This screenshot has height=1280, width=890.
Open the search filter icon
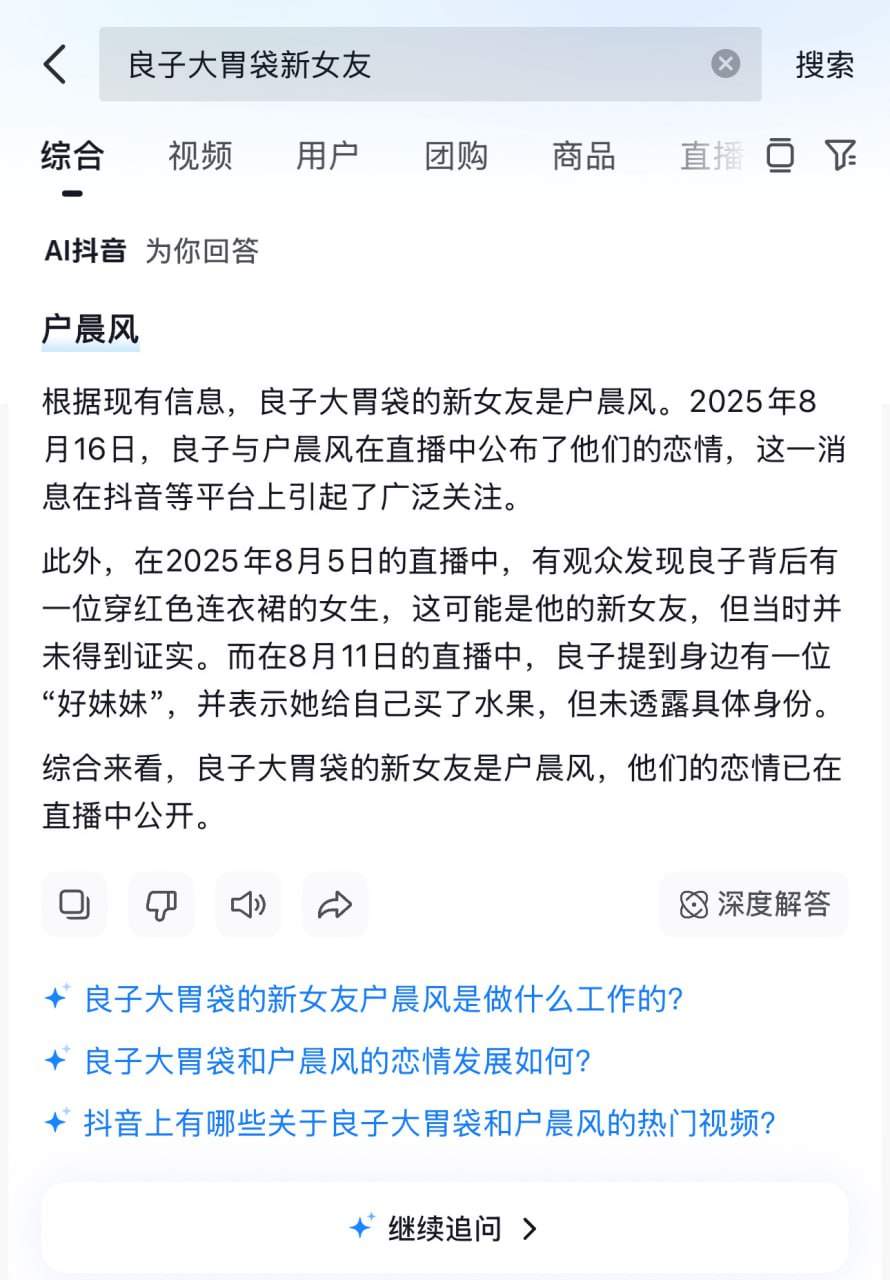pyautogui.click(x=840, y=155)
